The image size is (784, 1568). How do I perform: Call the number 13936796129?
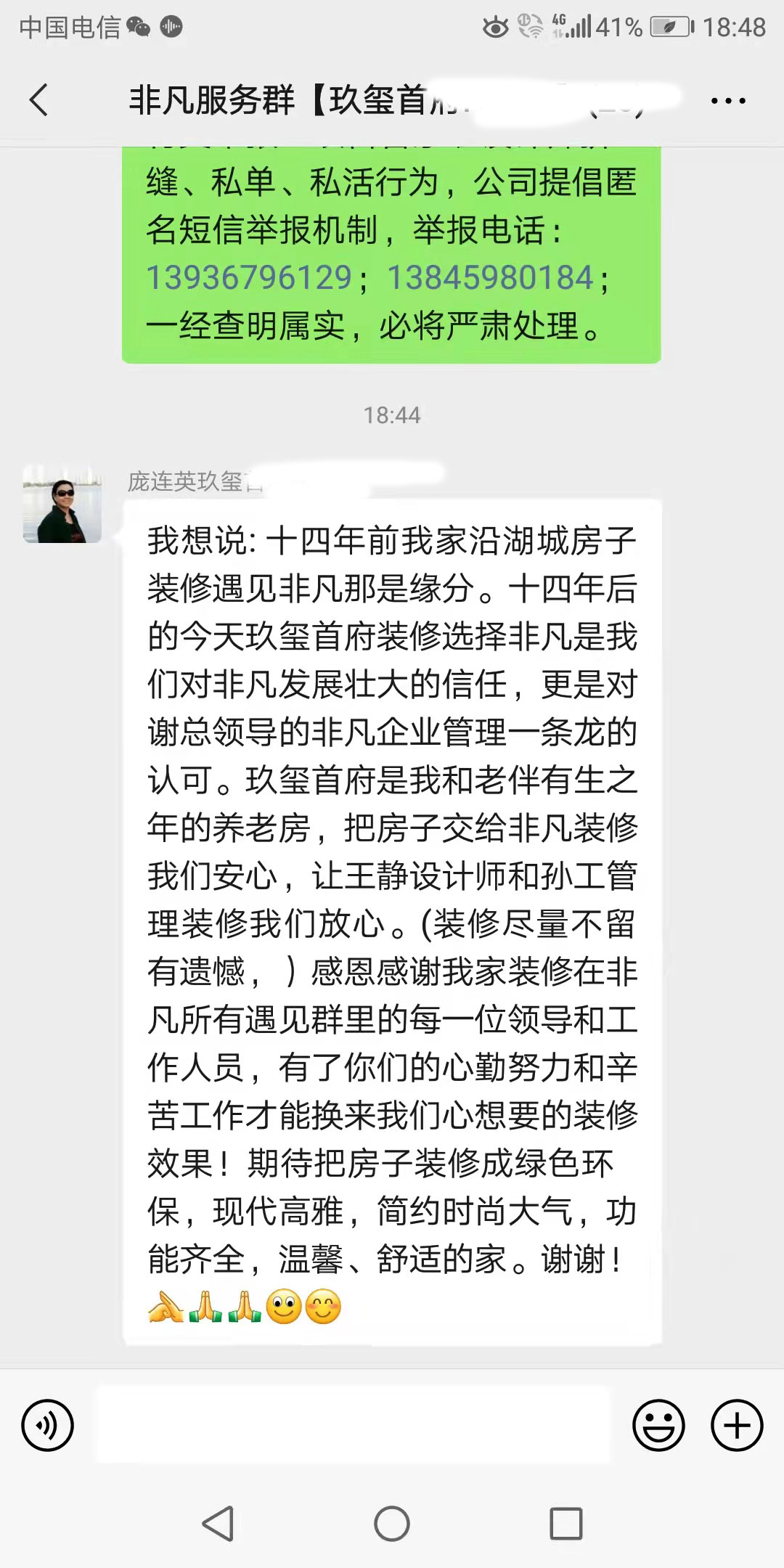point(249,278)
